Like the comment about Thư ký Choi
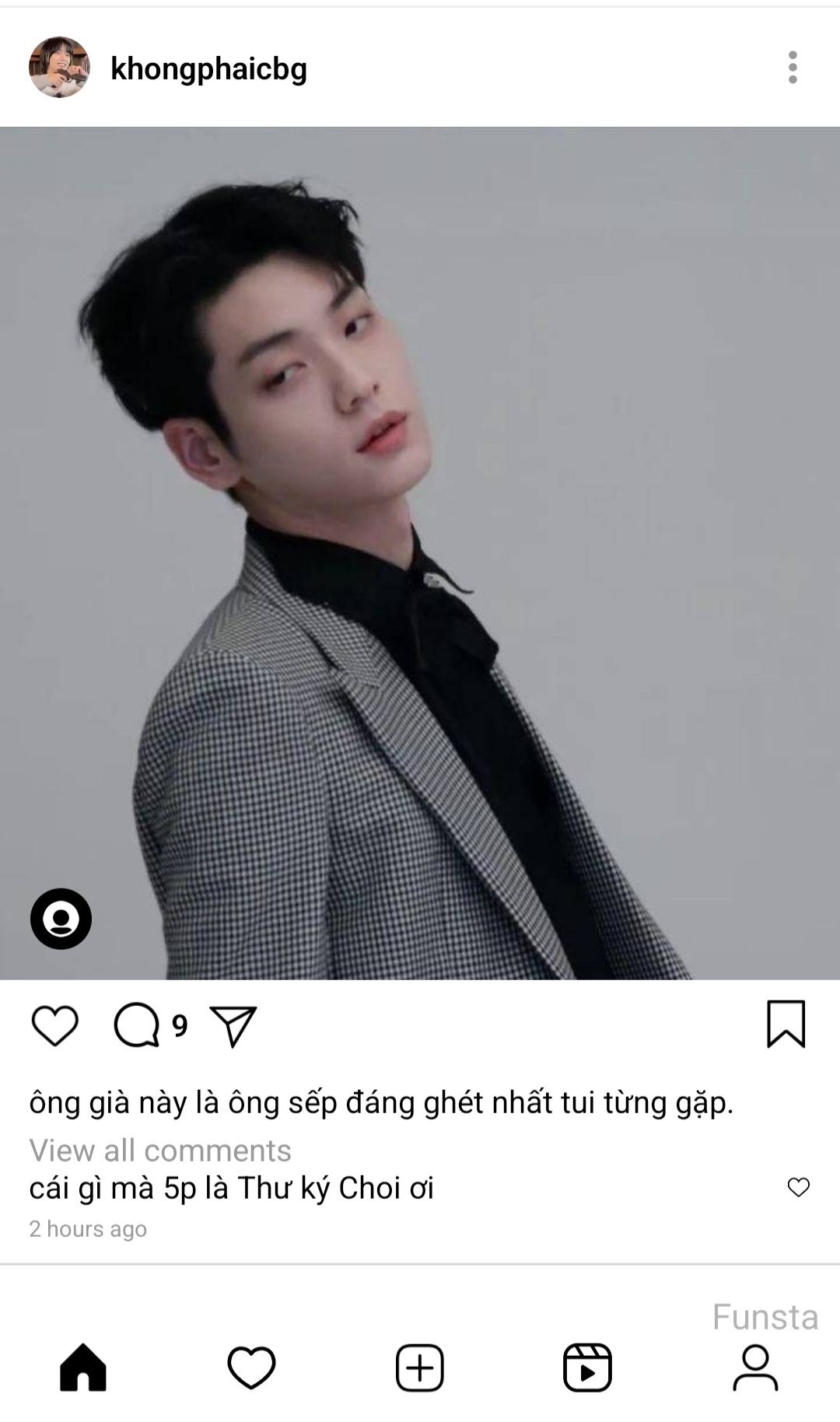The width and height of the screenshot is (840, 1422). point(799,1187)
